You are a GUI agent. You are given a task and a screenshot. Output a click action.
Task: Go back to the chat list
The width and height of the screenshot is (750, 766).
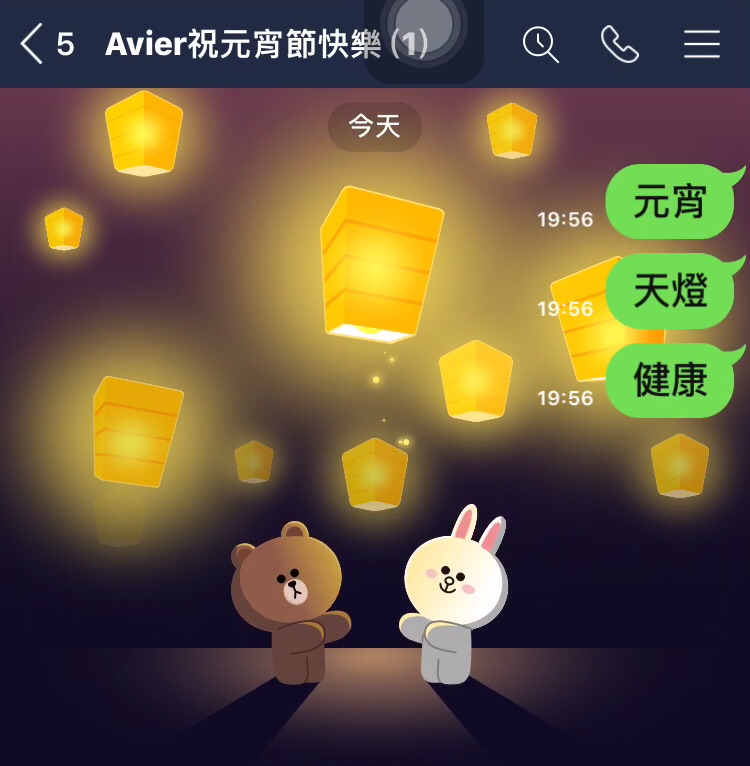coord(33,44)
